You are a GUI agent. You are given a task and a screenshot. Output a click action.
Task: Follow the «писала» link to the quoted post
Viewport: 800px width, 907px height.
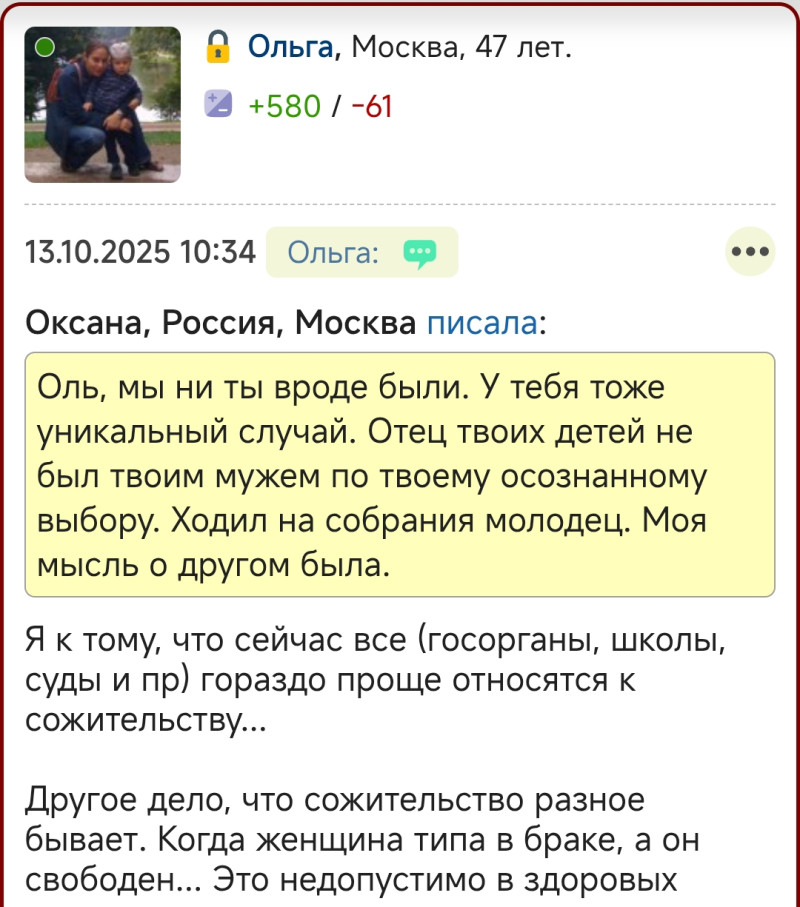(482, 324)
